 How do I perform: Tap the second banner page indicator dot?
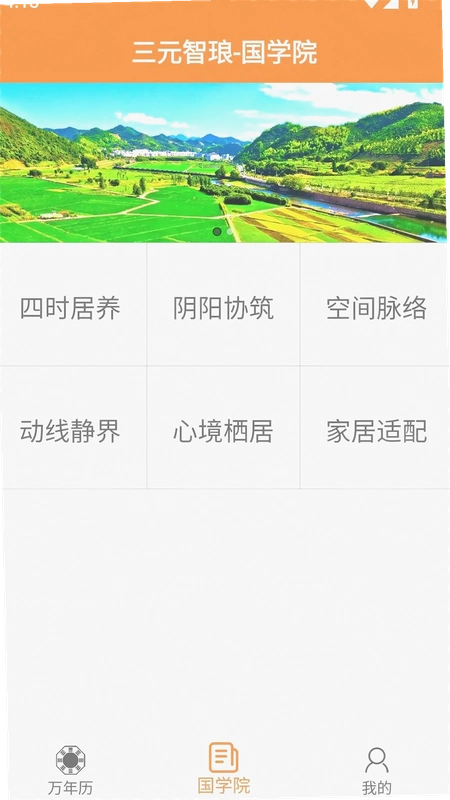[231, 232]
